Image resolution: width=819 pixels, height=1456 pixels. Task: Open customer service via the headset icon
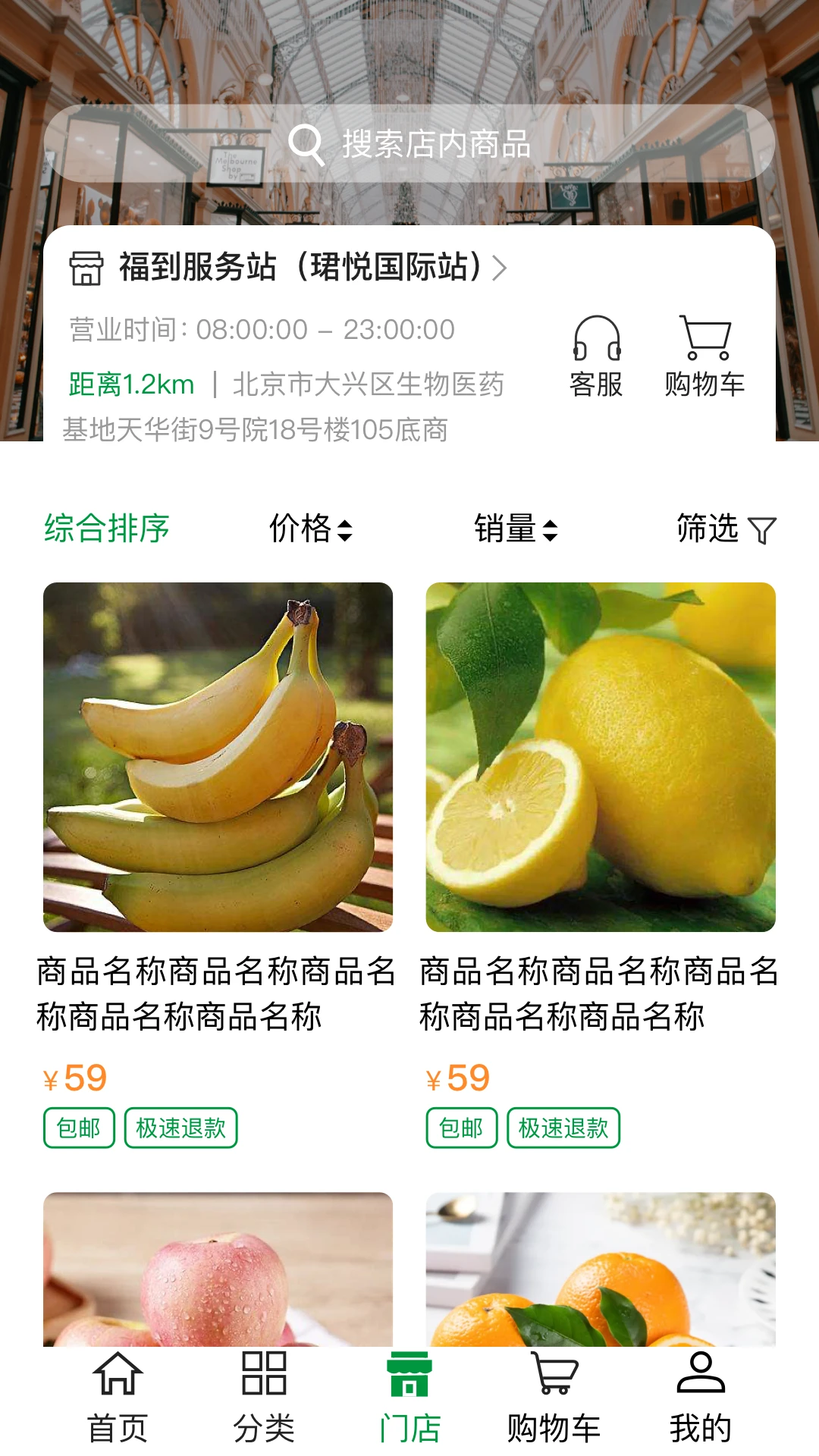click(x=595, y=340)
